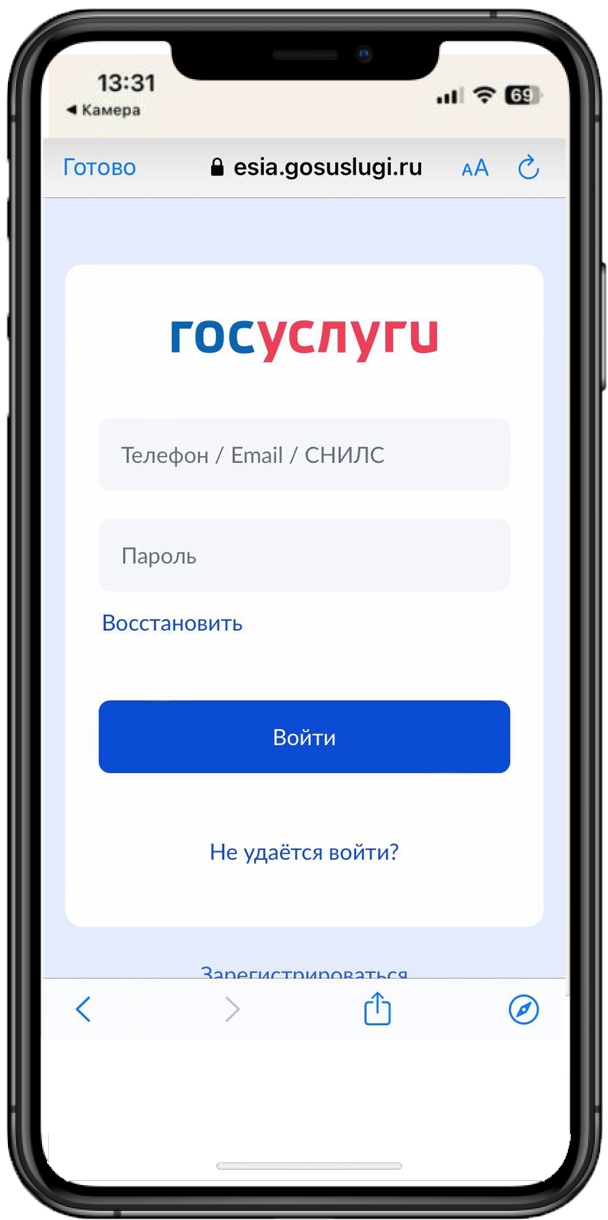Open the Восстановить password recovery link
This screenshot has height=1220, width=608.
click(172, 623)
